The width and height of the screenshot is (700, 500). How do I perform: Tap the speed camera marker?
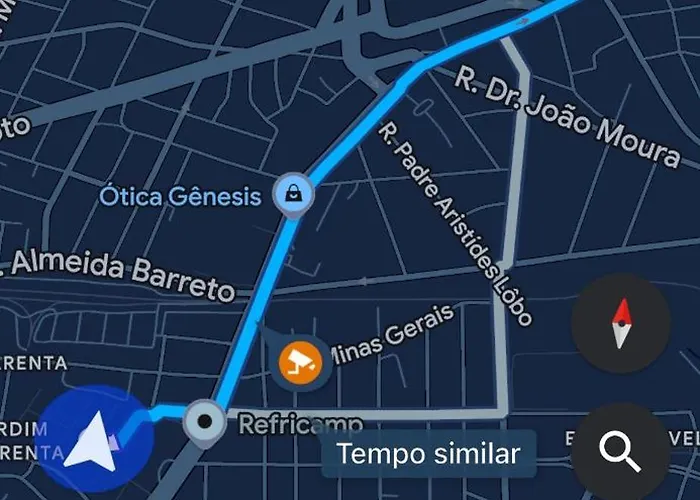tap(297, 361)
